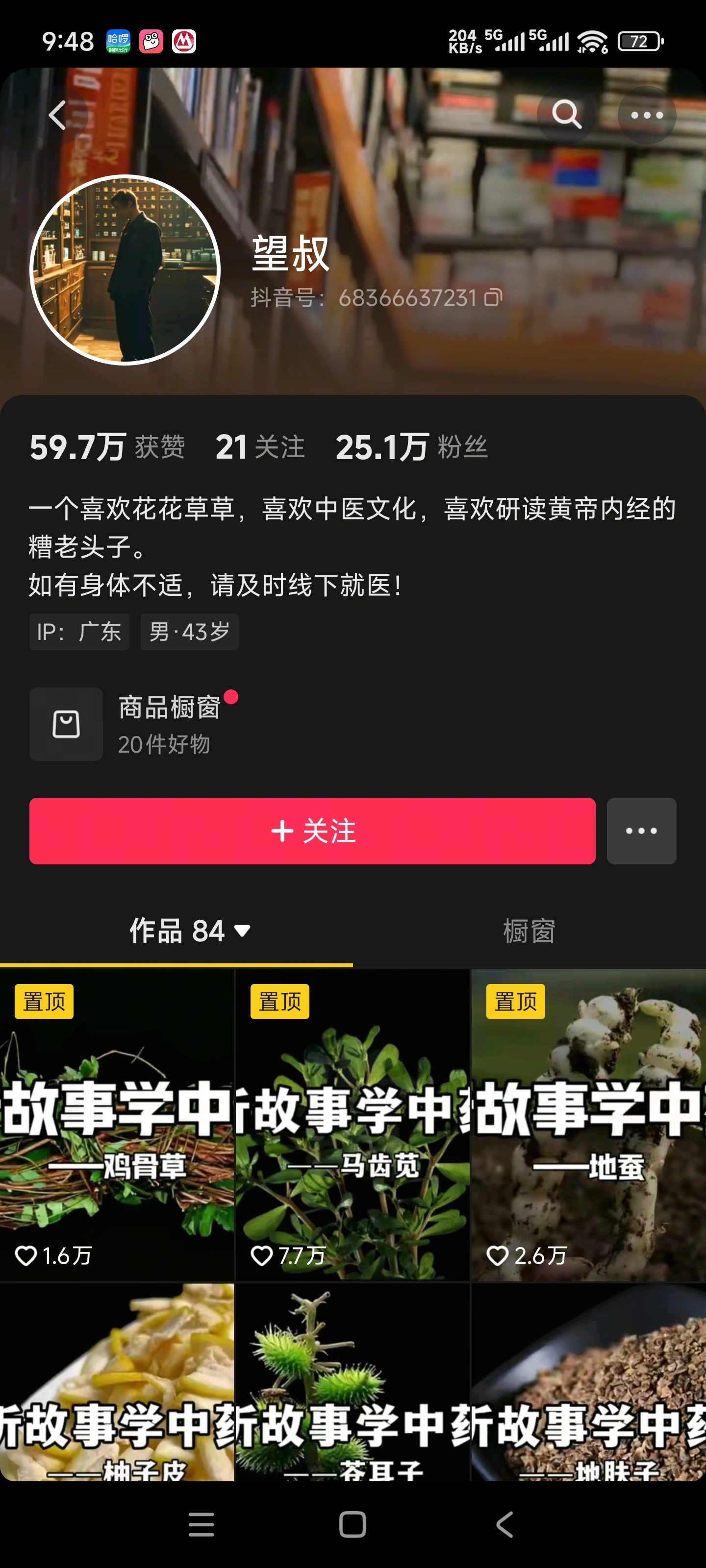The image size is (706, 1568).
Task: Follow 望叔 with the red 关注 button
Action: [312, 831]
